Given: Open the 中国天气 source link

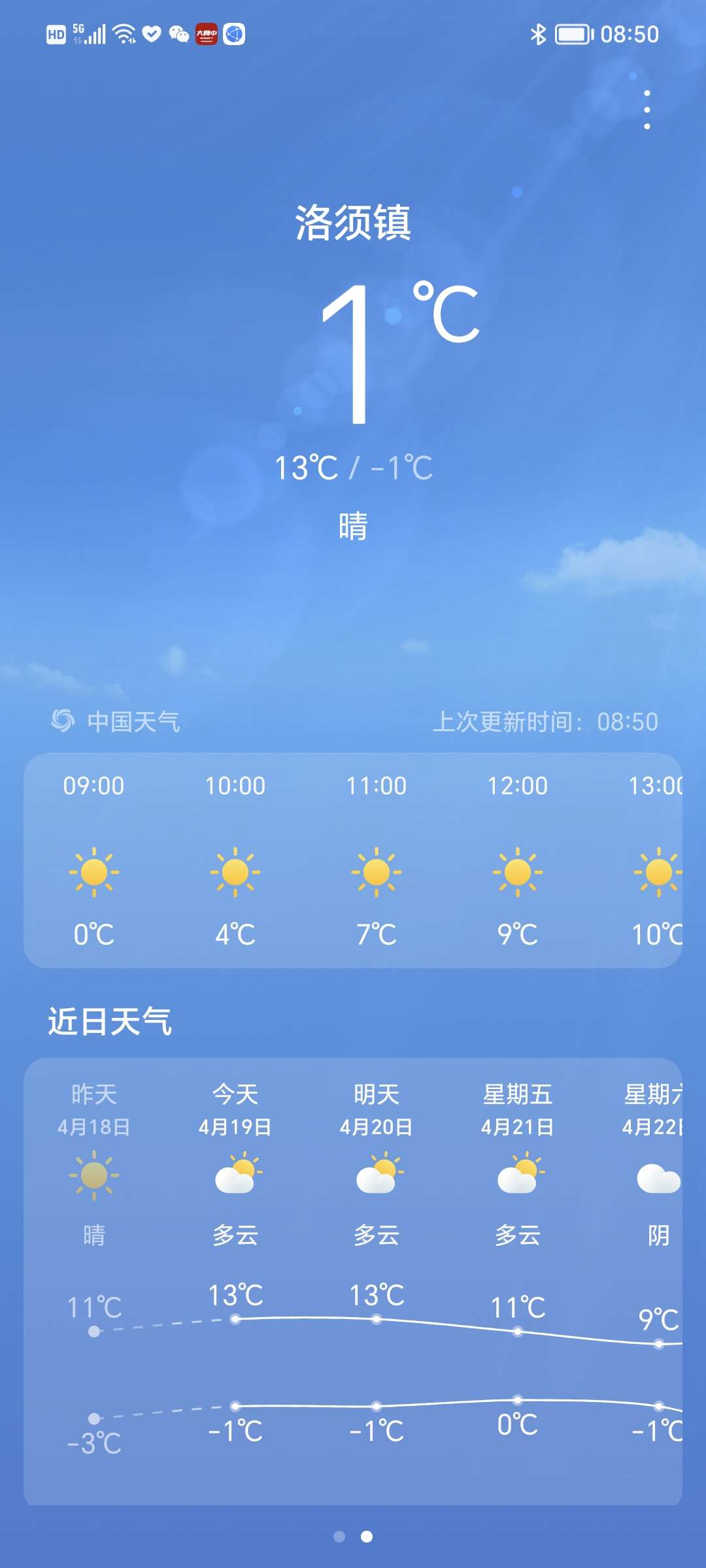Looking at the screenshot, I should click(116, 721).
